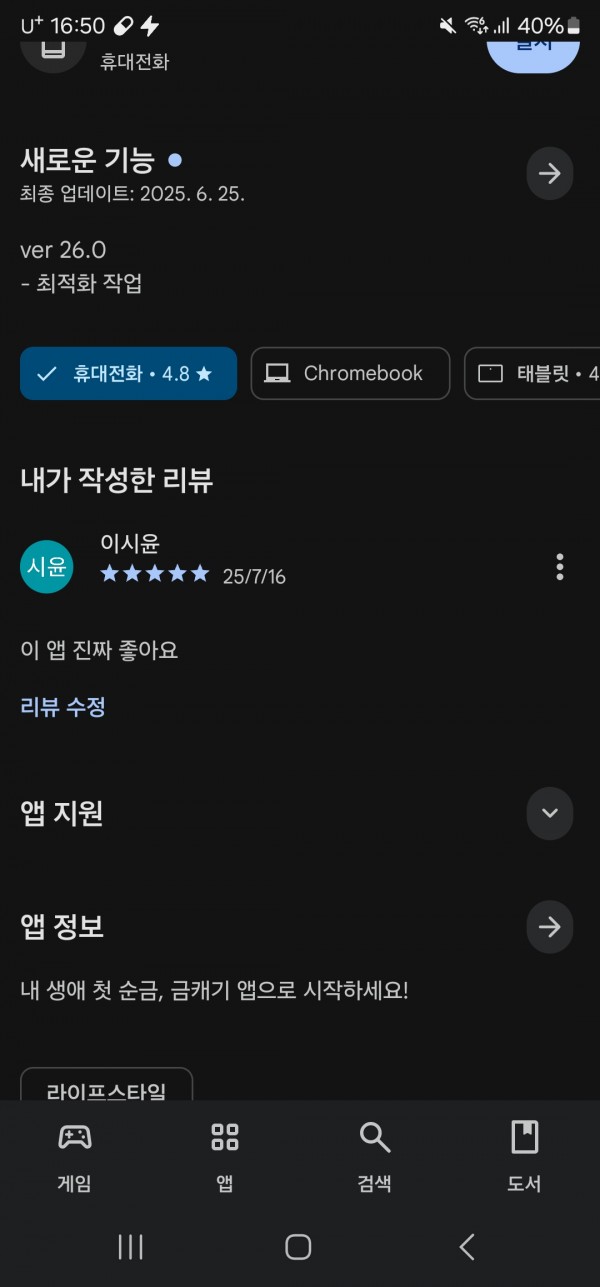The width and height of the screenshot is (600, 1287).
Task: Open the 새로운 기능 arrow
Action: (549, 174)
